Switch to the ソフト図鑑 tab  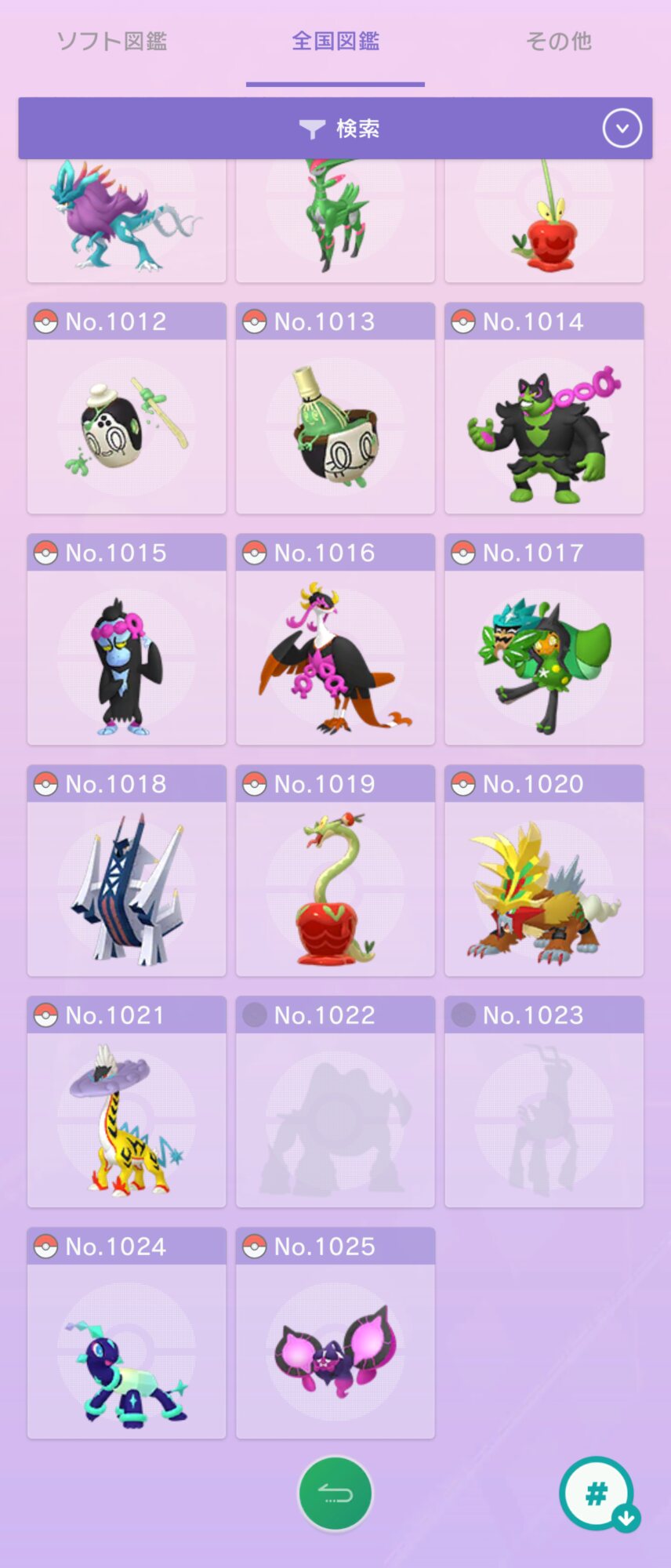click(x=112, y=41)
